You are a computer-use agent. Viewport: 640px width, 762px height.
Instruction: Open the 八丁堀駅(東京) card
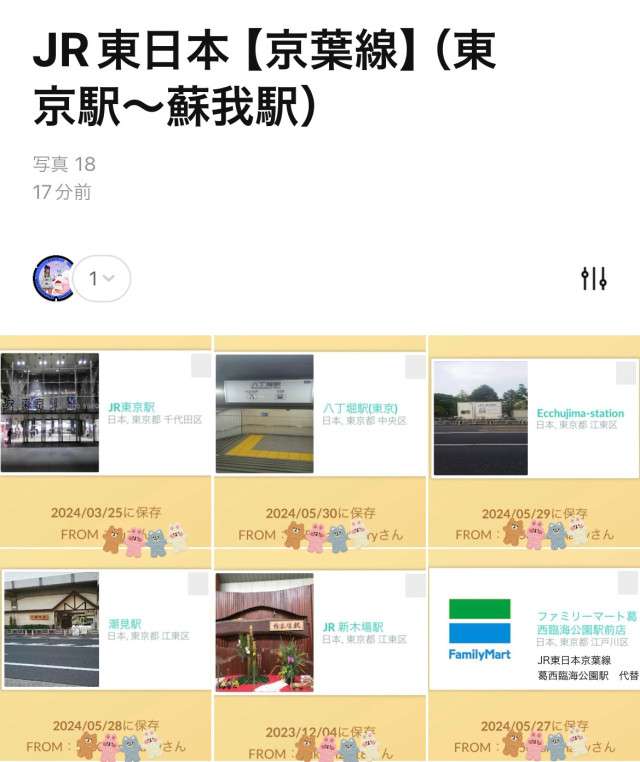[320, 412]
